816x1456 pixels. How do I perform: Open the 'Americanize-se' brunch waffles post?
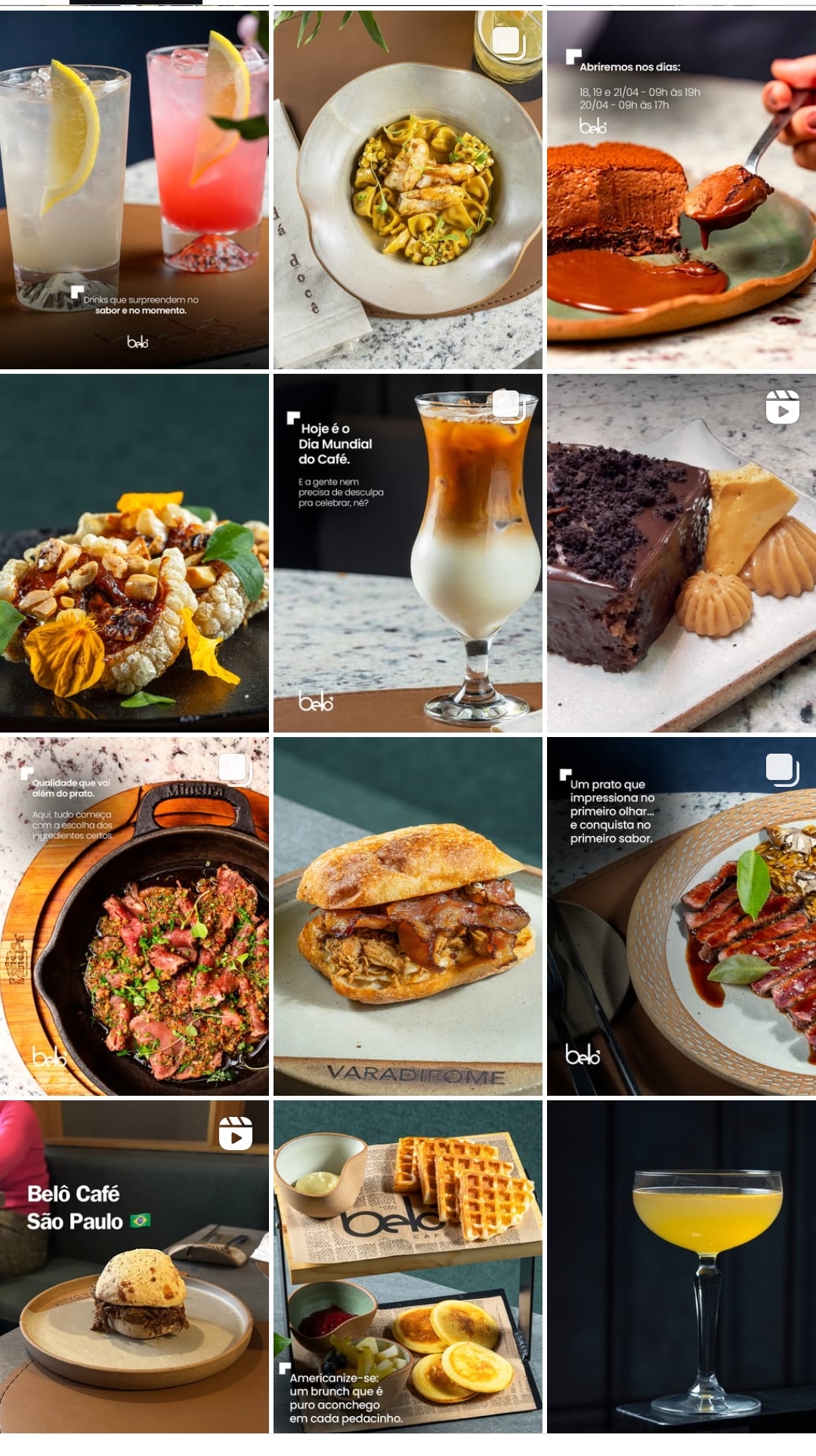[x=408, y=1266]
